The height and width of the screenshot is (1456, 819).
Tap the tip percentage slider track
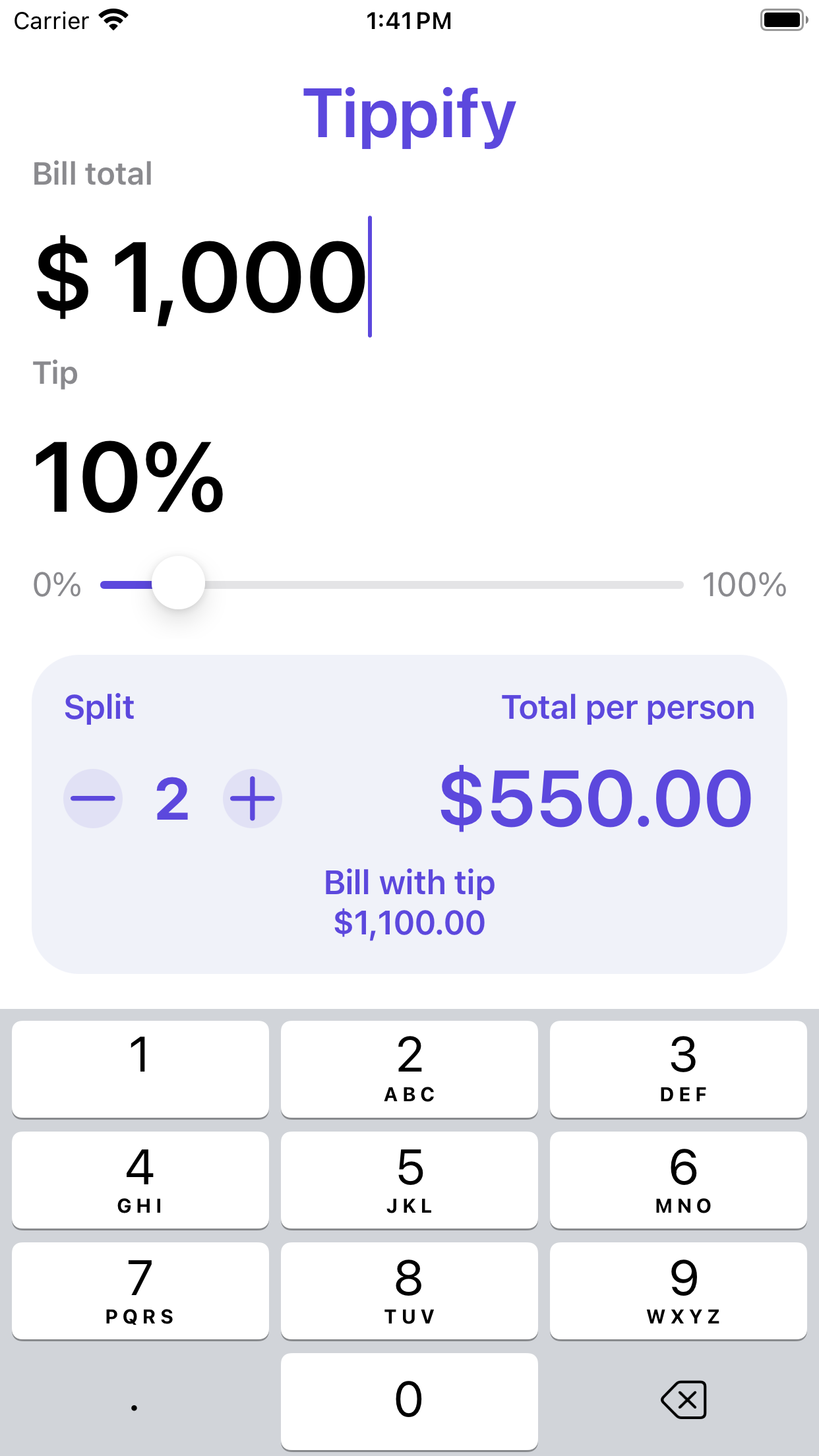click(x=392, y=584)
